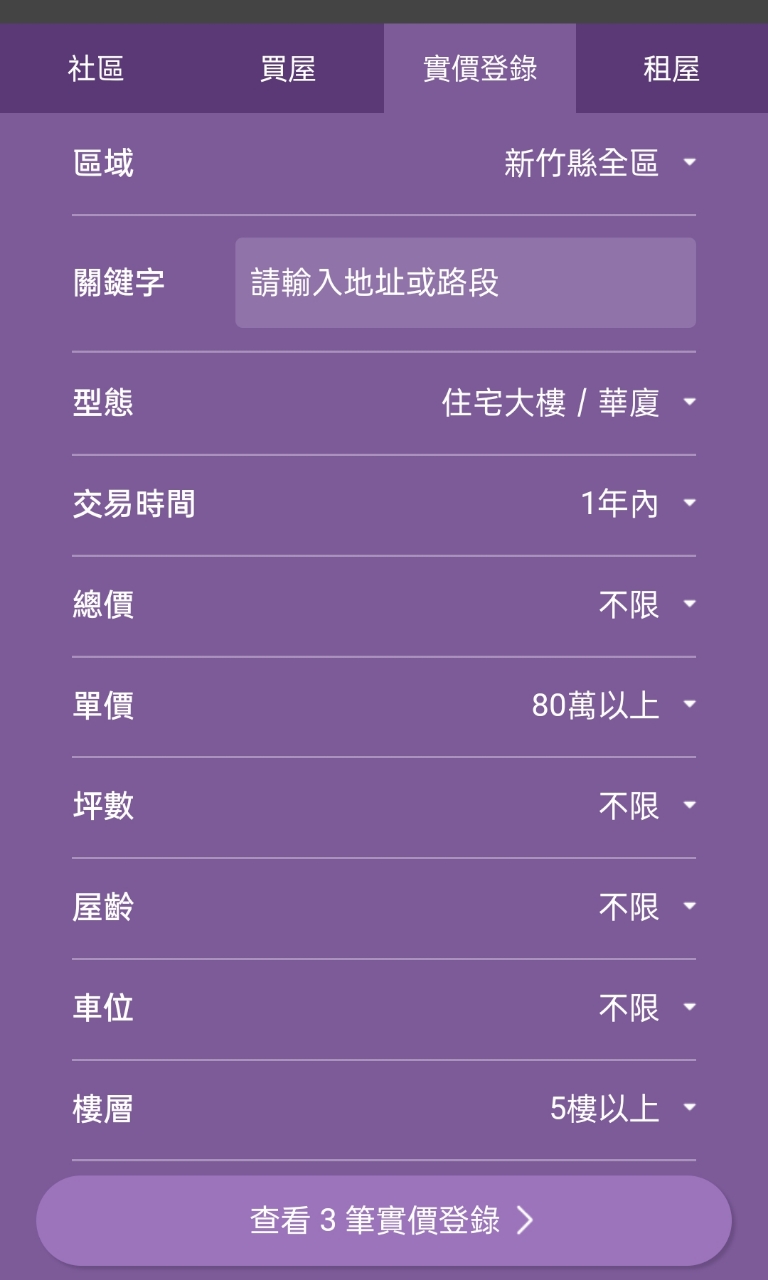View the 3 實價登錄 results
Screen dimensions: 768x1280
[x=384, y=1220]
